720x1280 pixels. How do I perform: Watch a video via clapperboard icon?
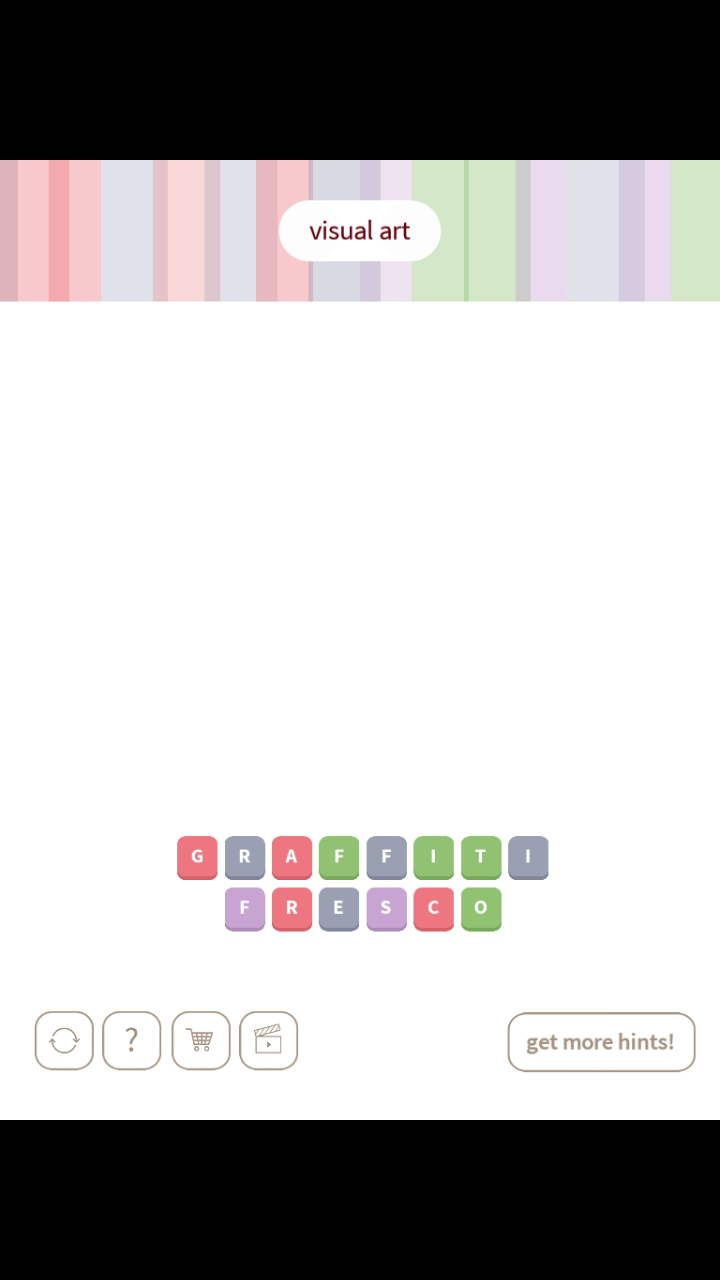[x=268, y=1041]
